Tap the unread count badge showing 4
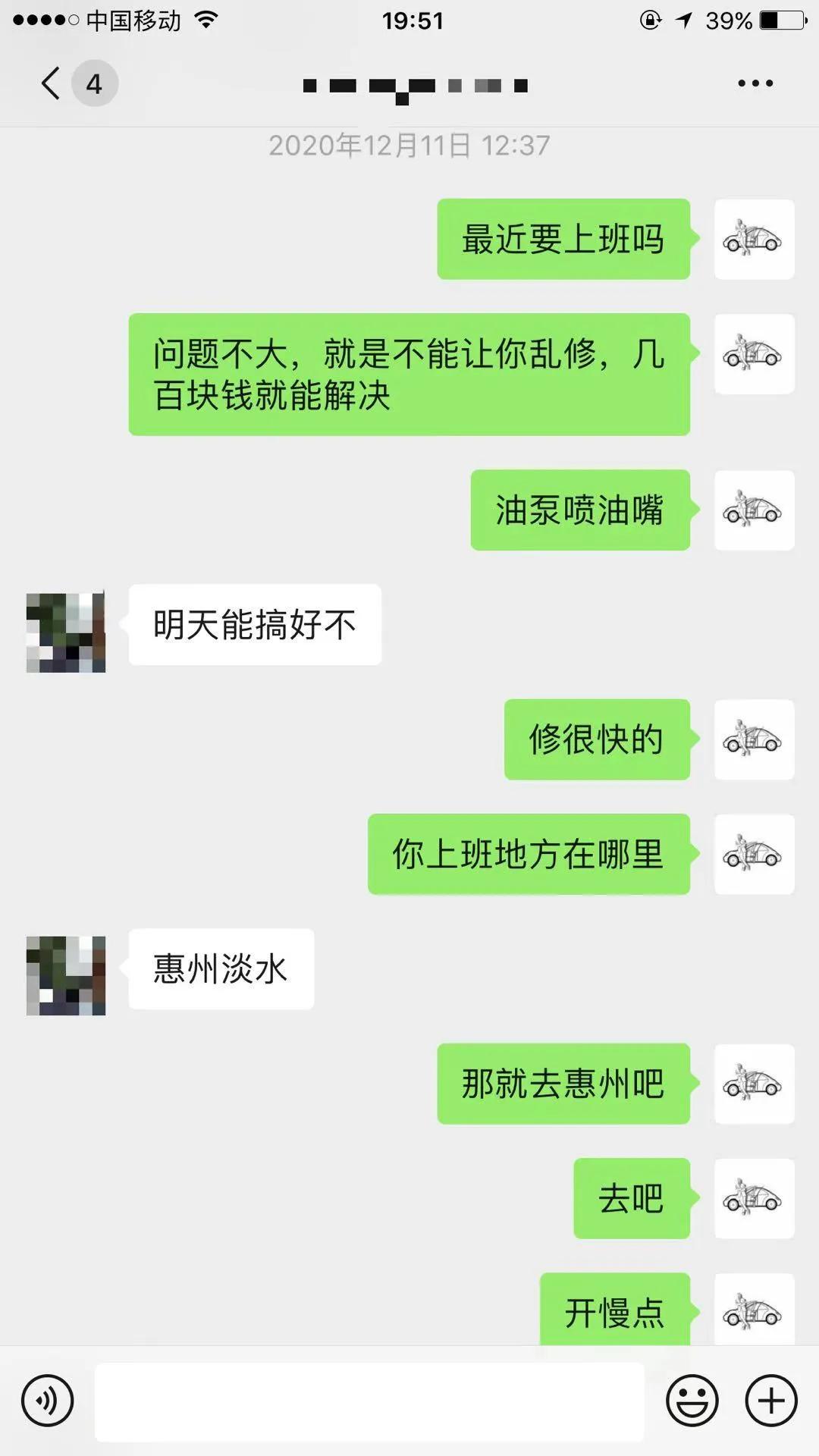The height and width of the screenshot is (1456, 819). tap(94, 83)
